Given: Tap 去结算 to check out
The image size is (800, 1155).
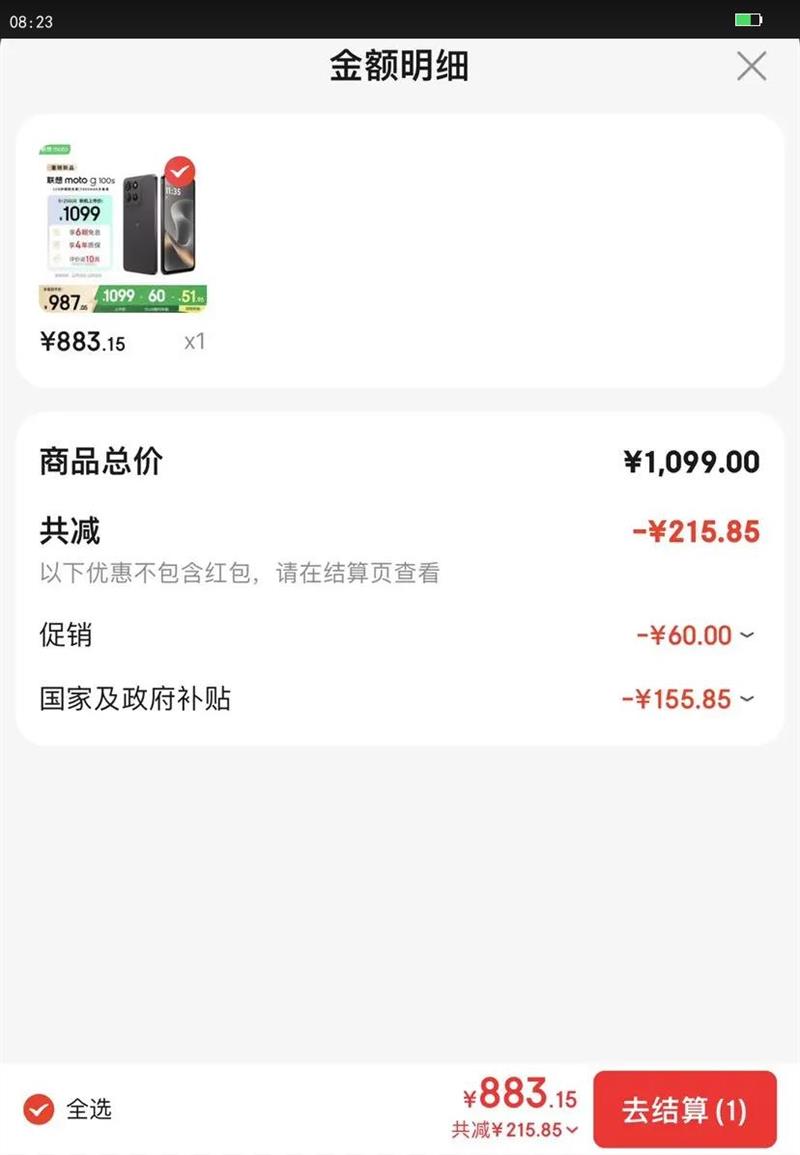Looking at the screenshot, I should (x=684, y=1110).
